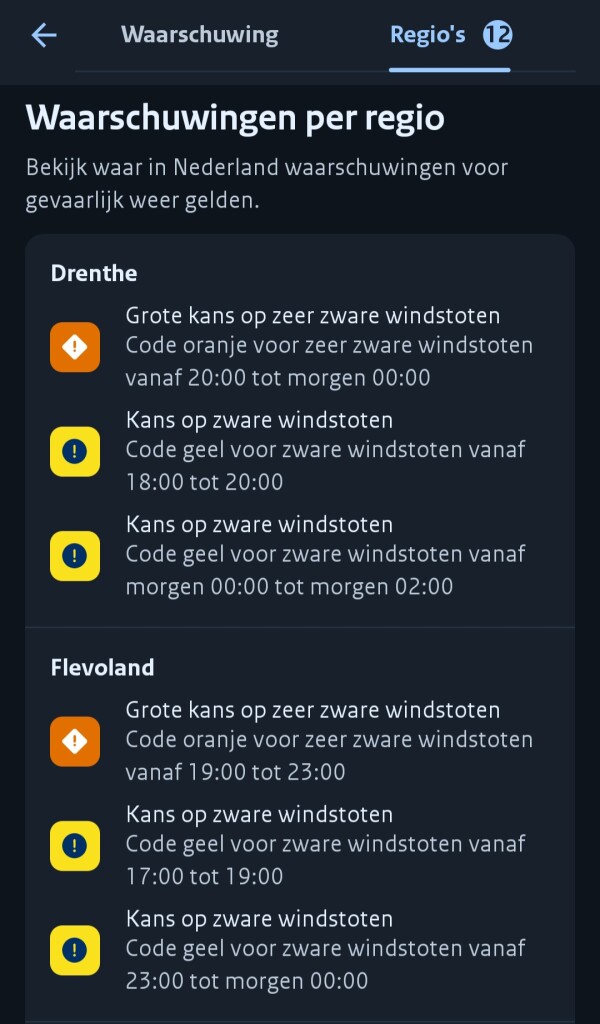Select the Regio's tab

pyautogui.click(x=449, y=36)
